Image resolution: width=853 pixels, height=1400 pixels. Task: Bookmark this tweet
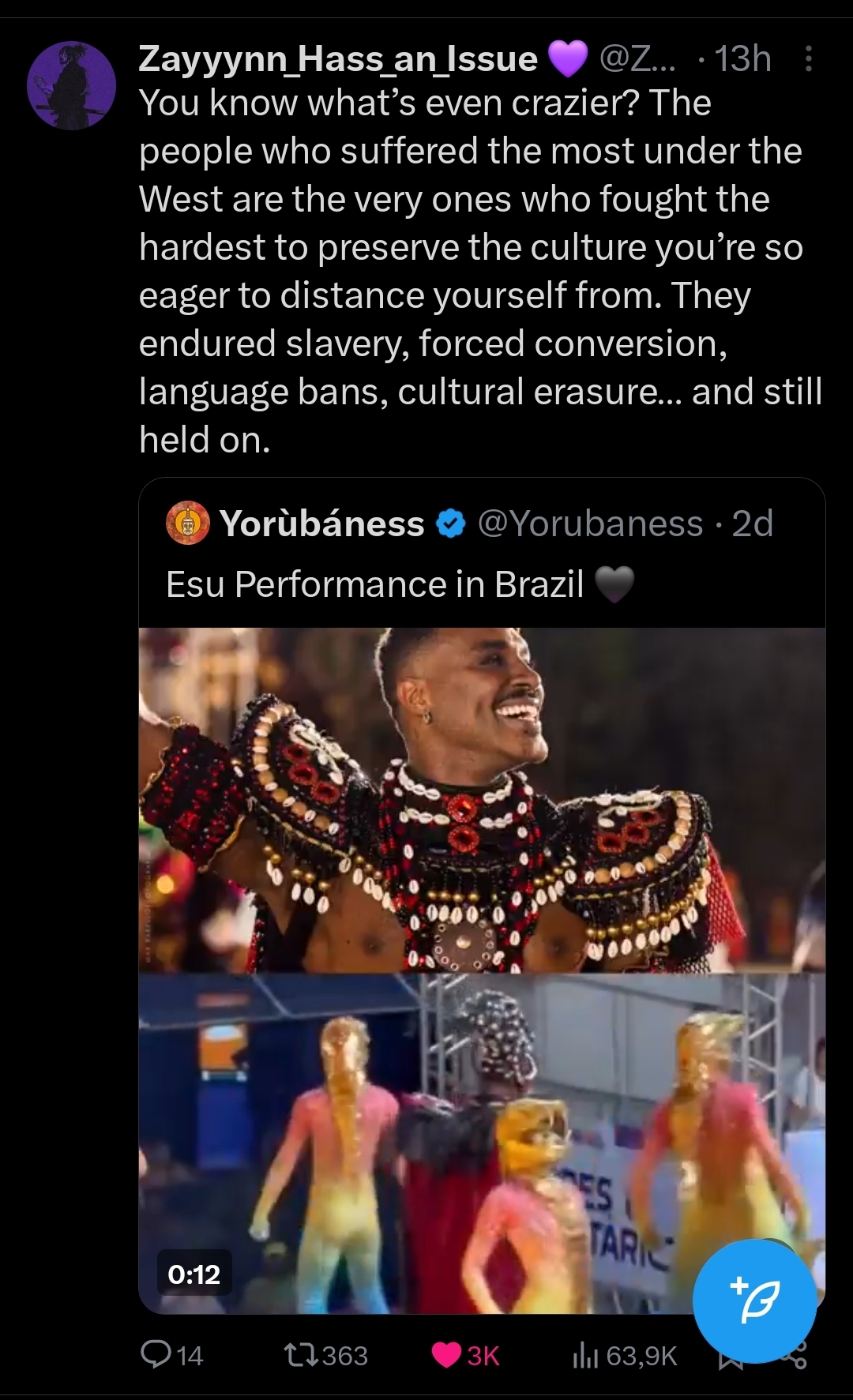click(728, 1364)
